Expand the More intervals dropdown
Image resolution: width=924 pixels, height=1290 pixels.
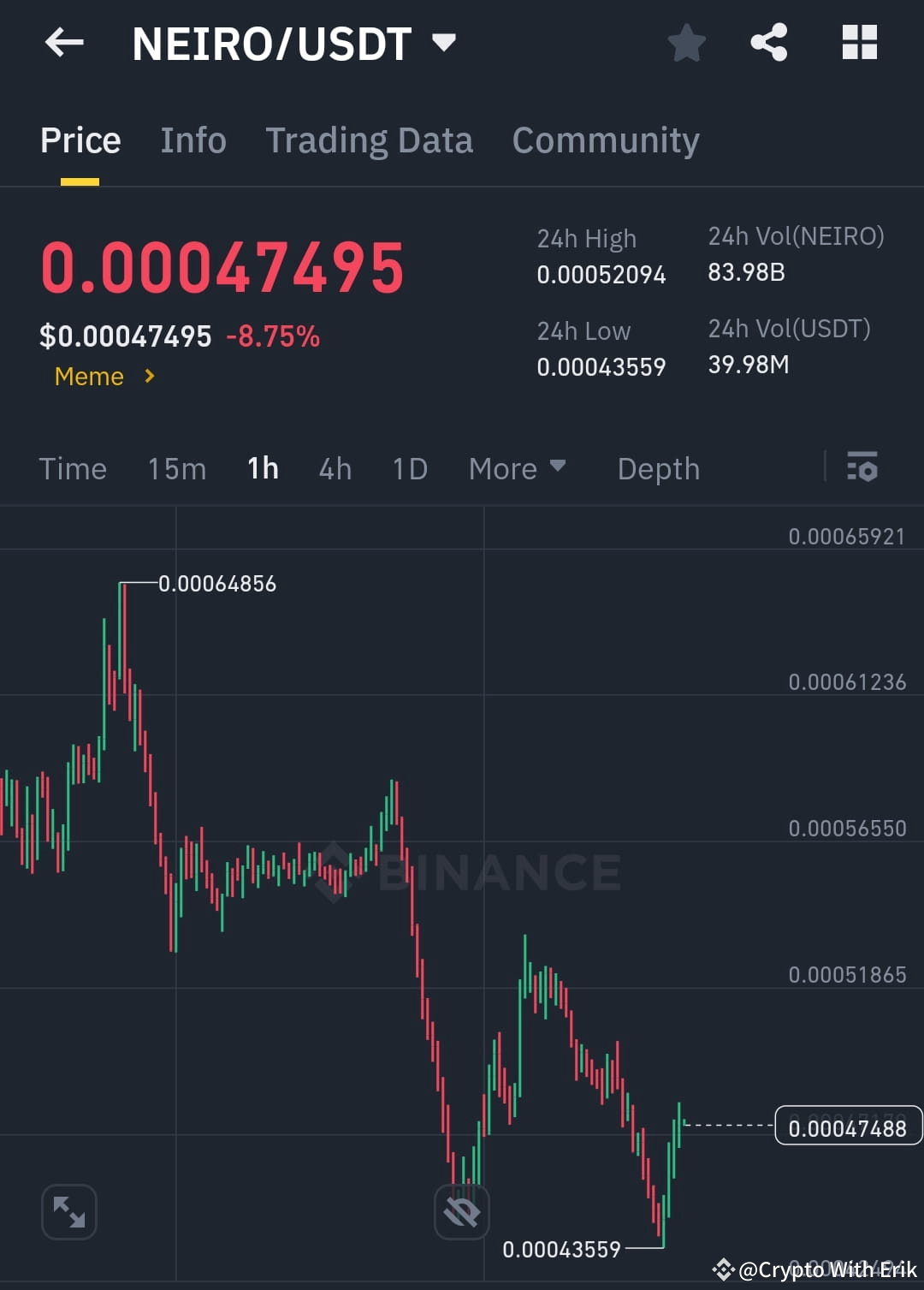[x=518, y=468]
